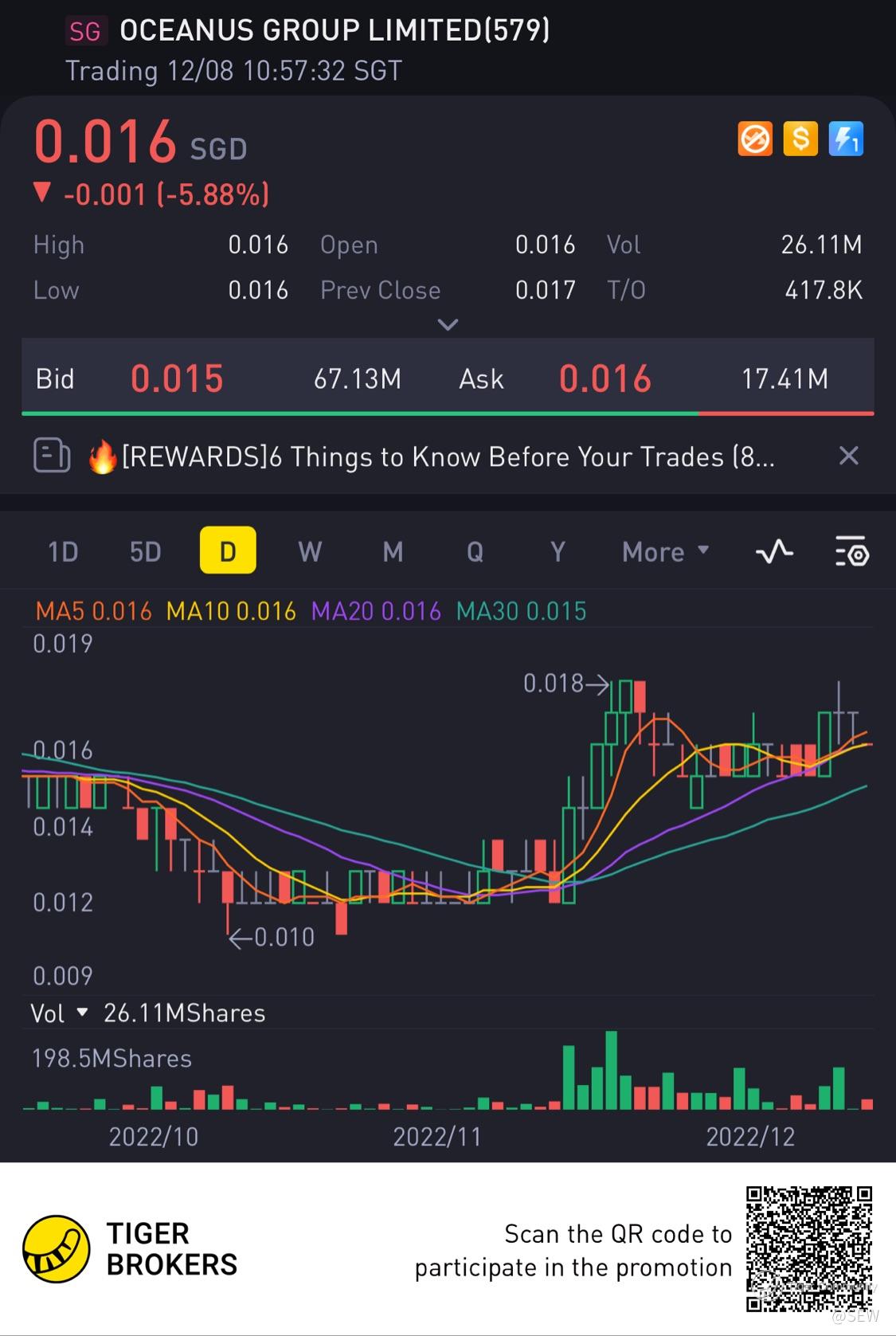Screen dimensions: 896x1336
Task: Switch chart to the 1D timeframe
Action: coord(63,551)
